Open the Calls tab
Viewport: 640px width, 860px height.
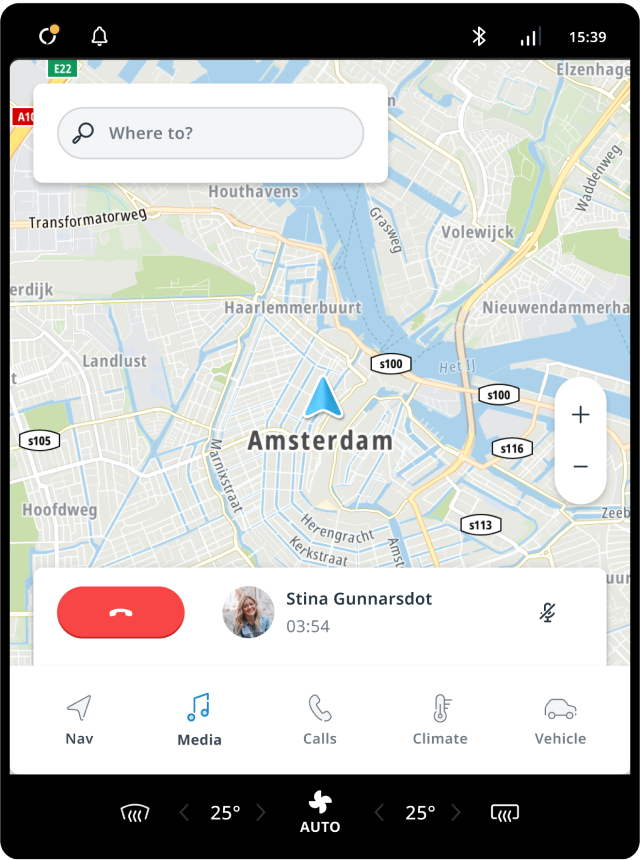[320, 721]
